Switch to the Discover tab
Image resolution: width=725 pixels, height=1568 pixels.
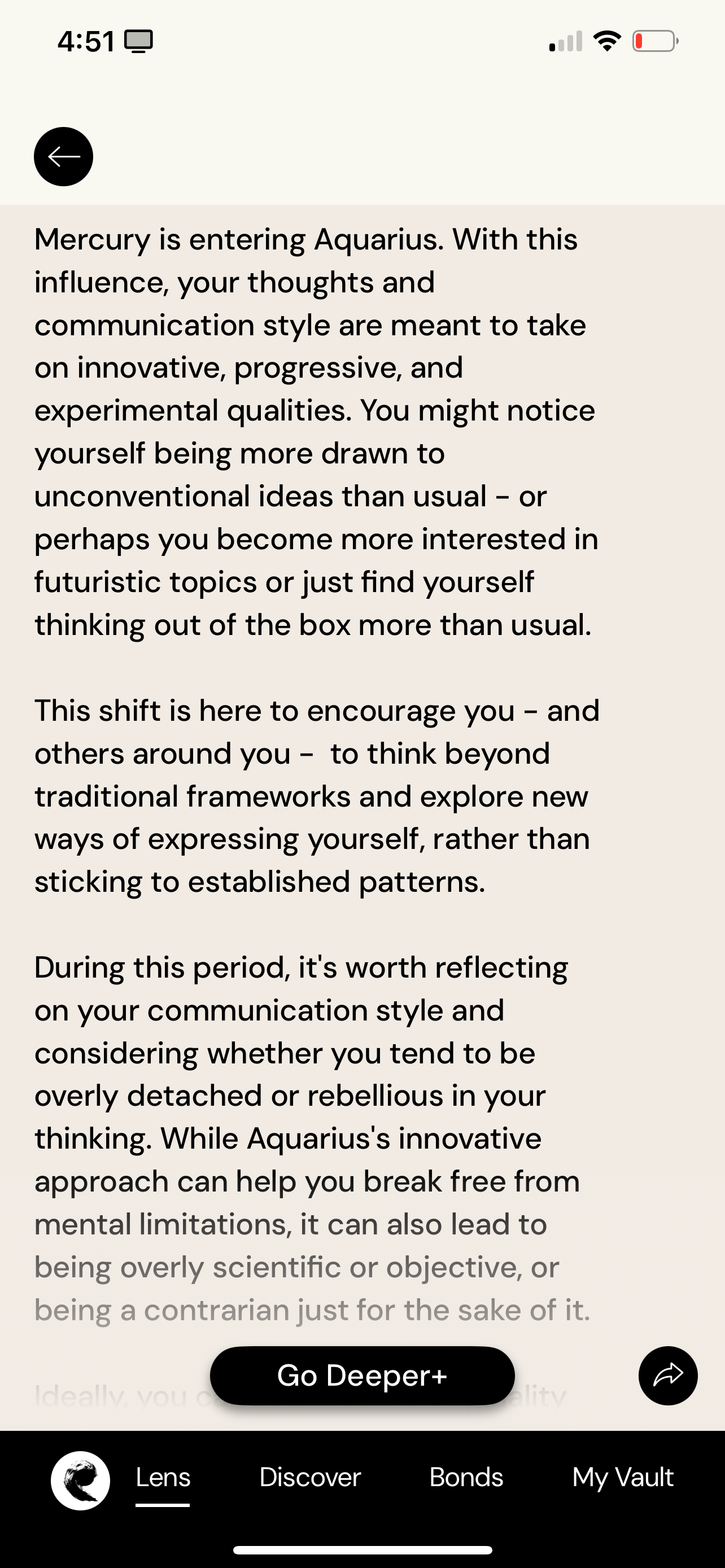pos(310,1477)
